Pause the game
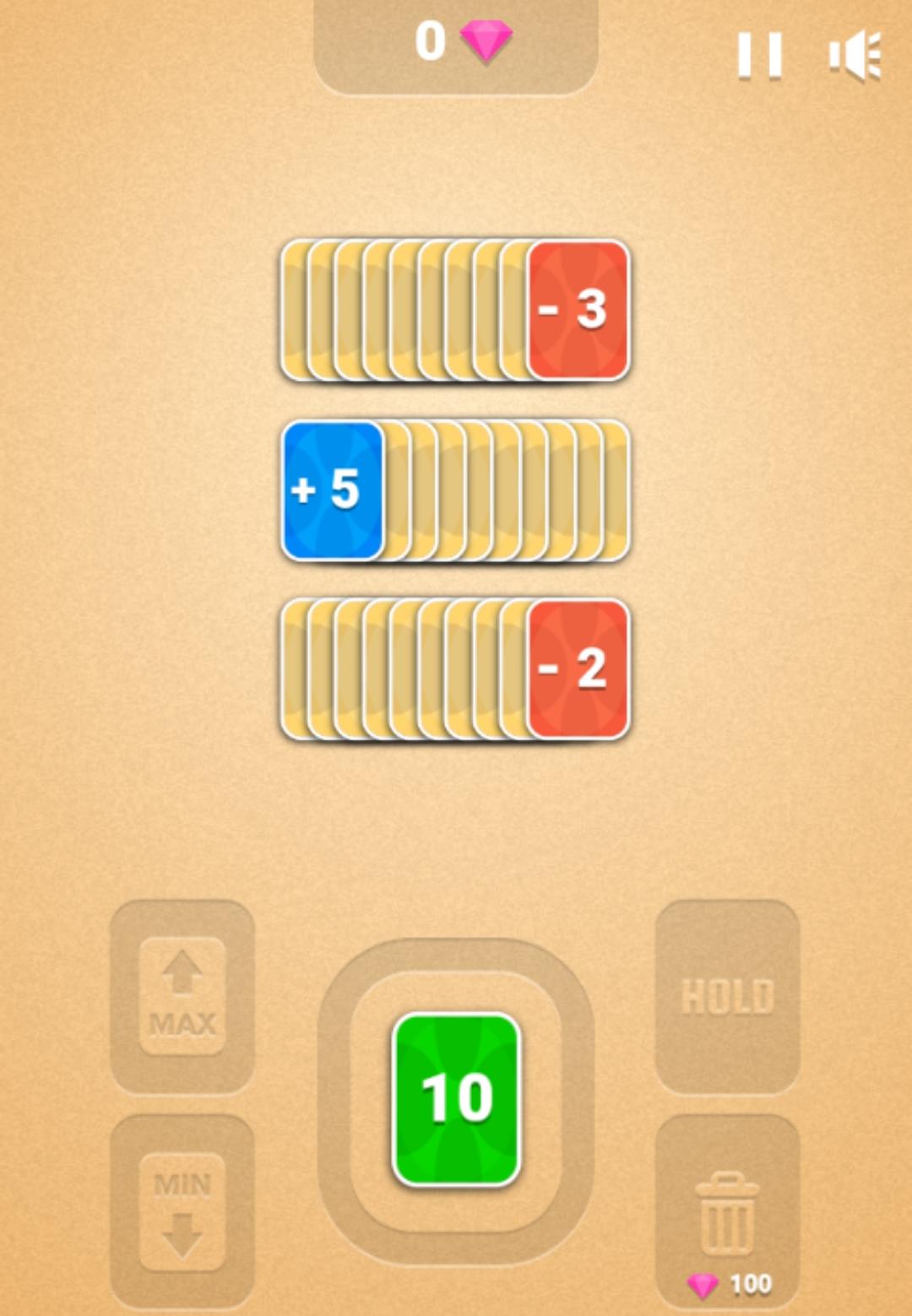The image size is (912, 1316). point(759,56)
